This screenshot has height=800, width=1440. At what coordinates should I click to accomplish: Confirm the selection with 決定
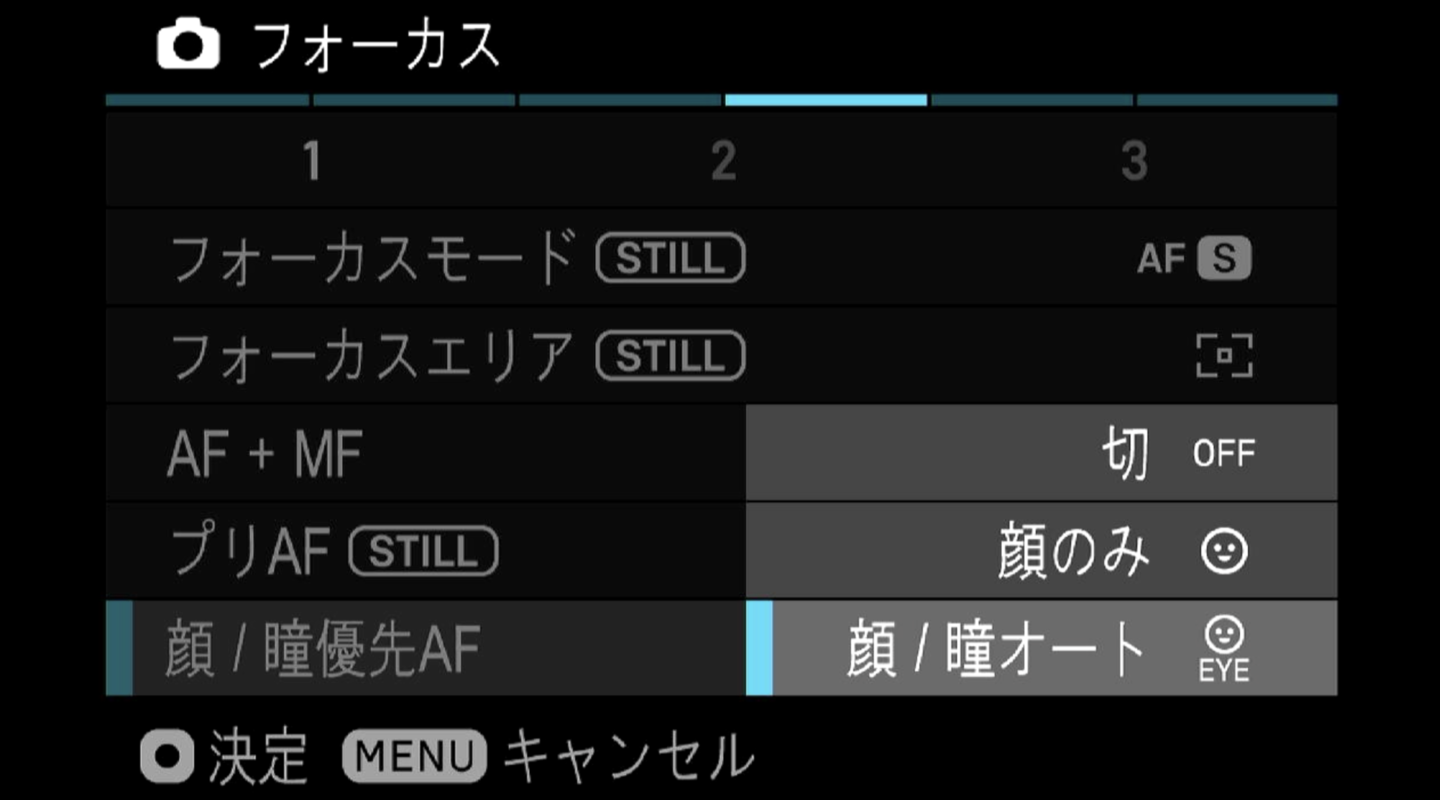pyautogui.click(x=225, y=757)
